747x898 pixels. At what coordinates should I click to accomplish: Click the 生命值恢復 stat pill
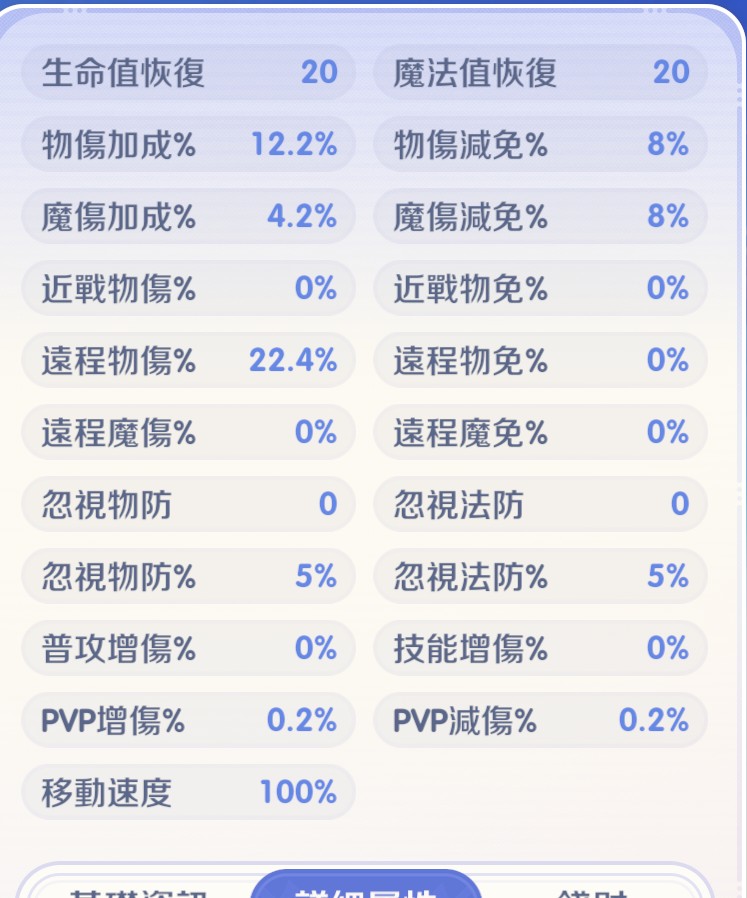[188, 72]
